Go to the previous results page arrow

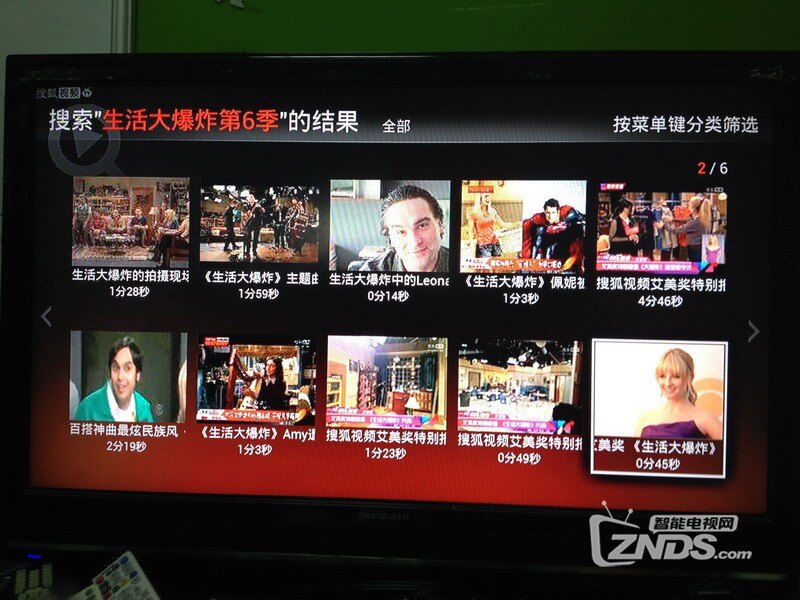(46, 317)
